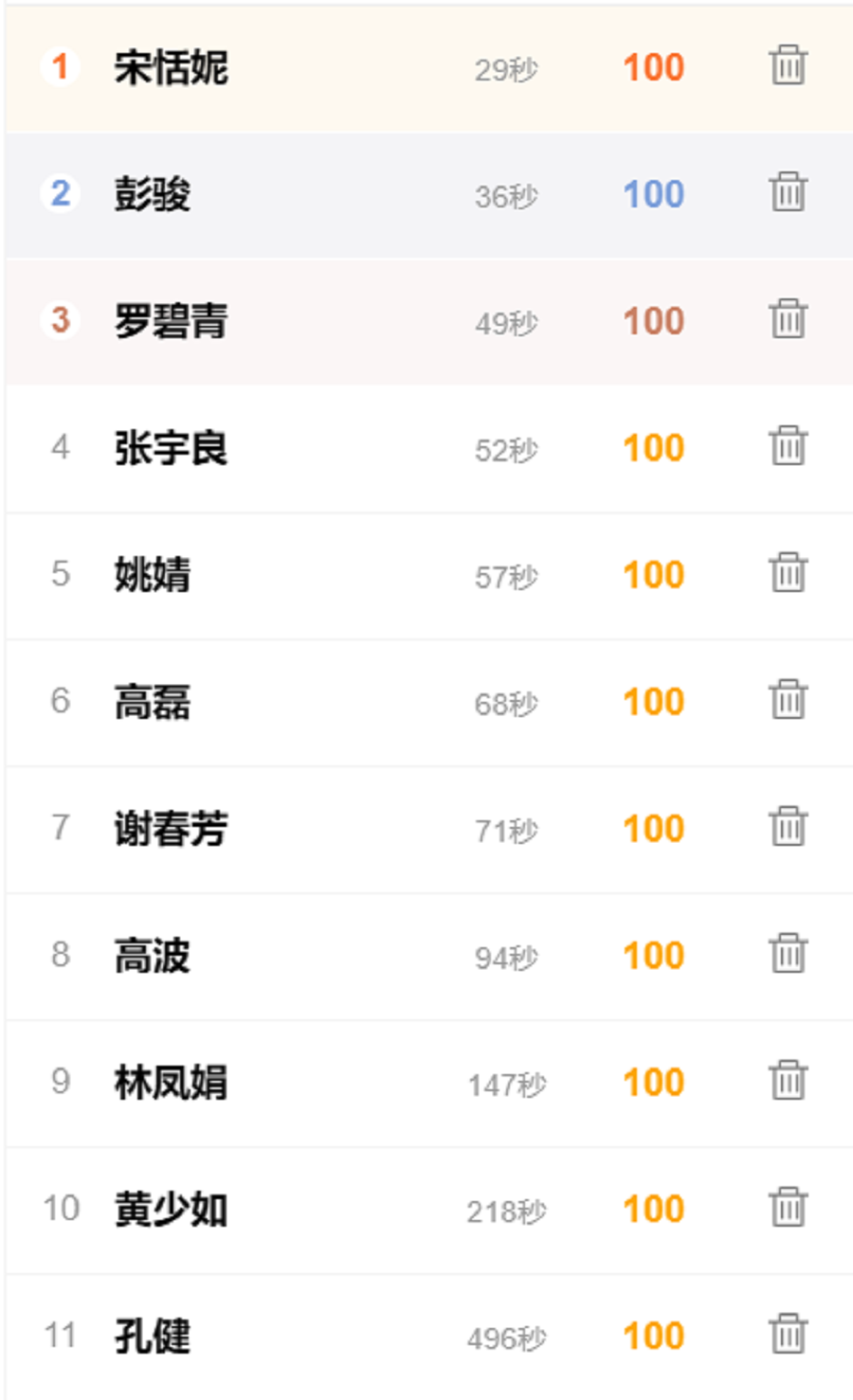Remove 孔健's 496秒 result
This screenshot has height=1400, width=853.
click(x=788, y=1336)
